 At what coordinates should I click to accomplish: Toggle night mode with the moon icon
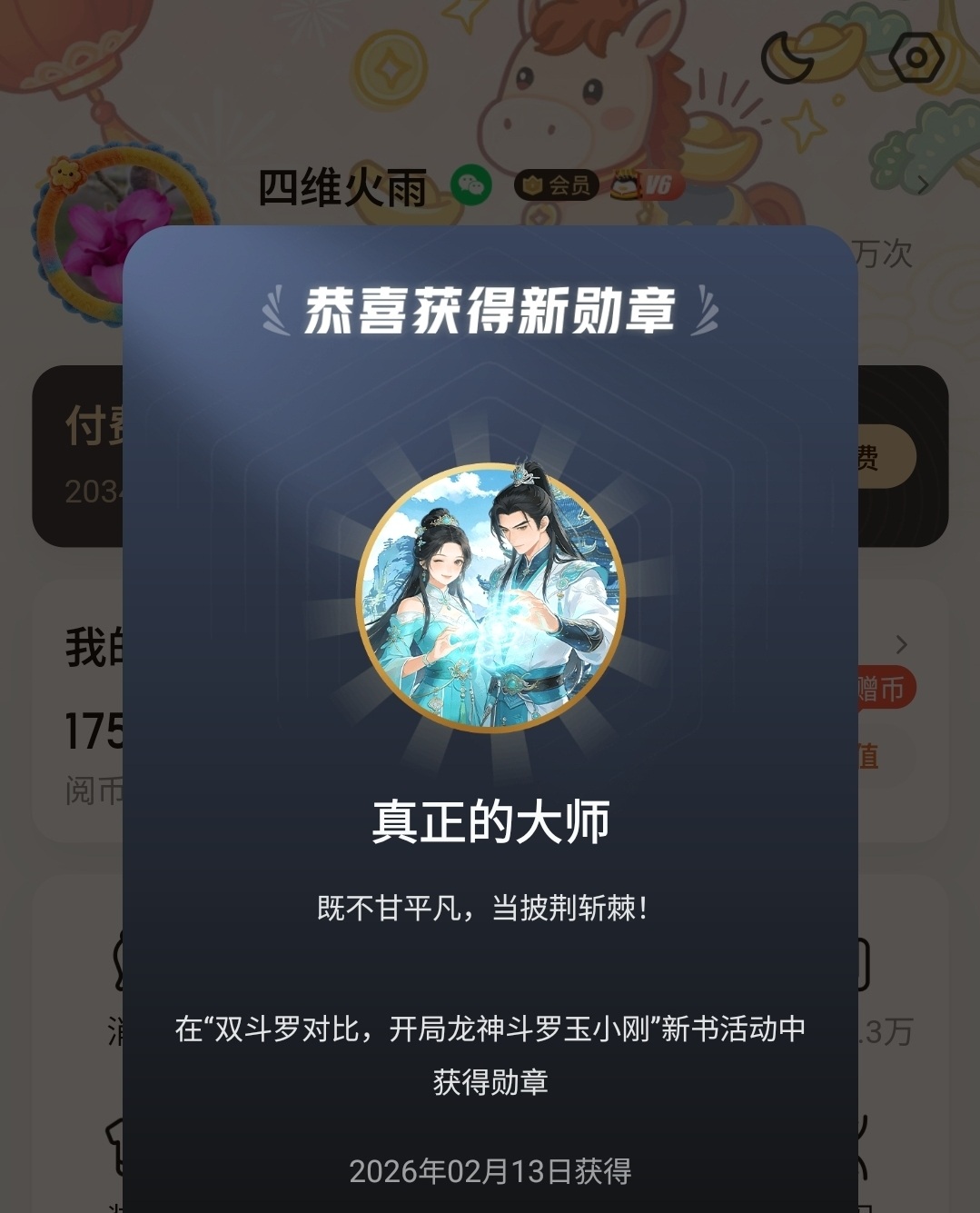click(x=787, y=58)
